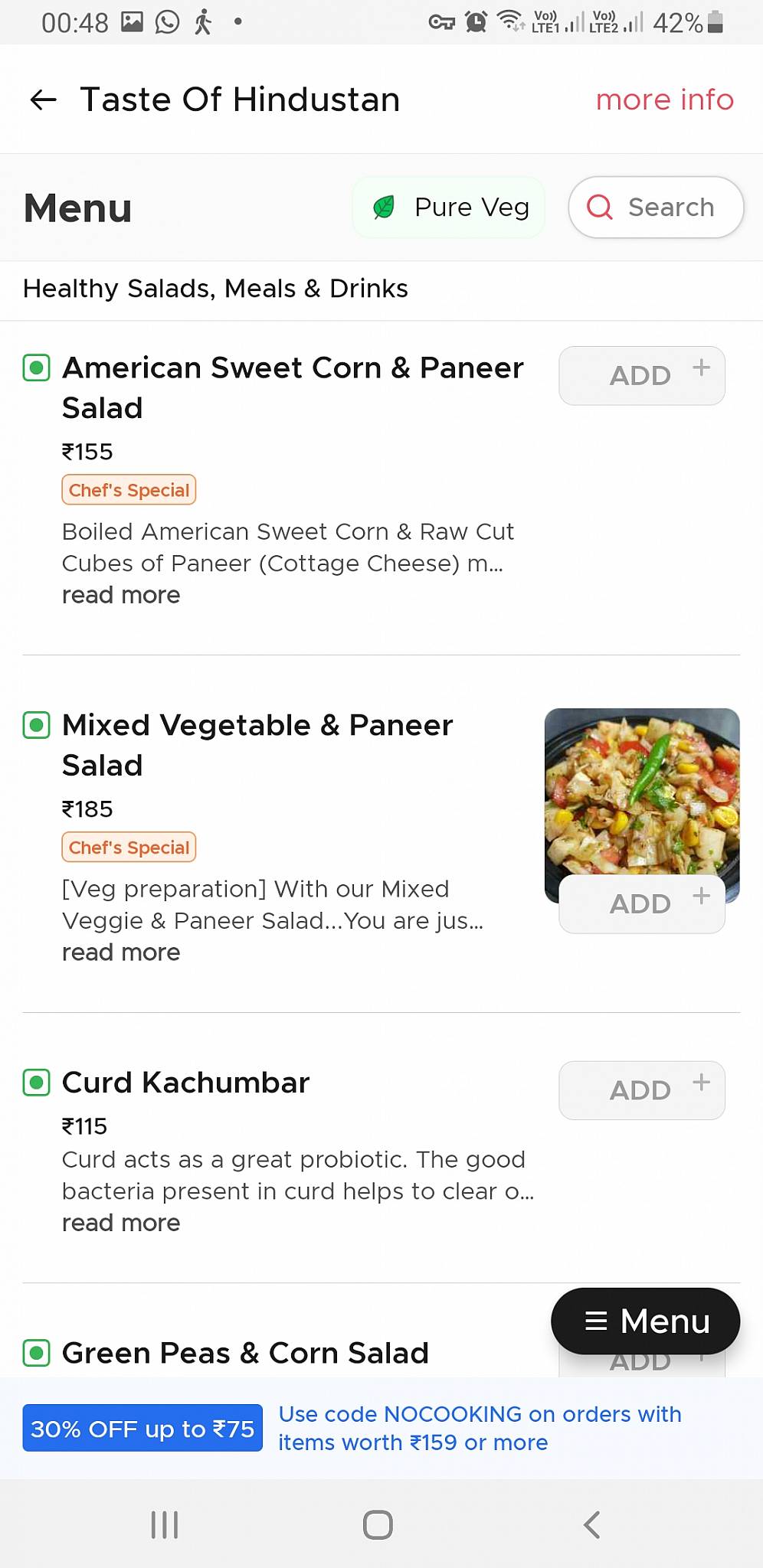This screenshot has width=763, height=1568.
Task: Tap veg symbol for Mixed Vegetable & Paneer Salad
Action: (x=36, y=725)
